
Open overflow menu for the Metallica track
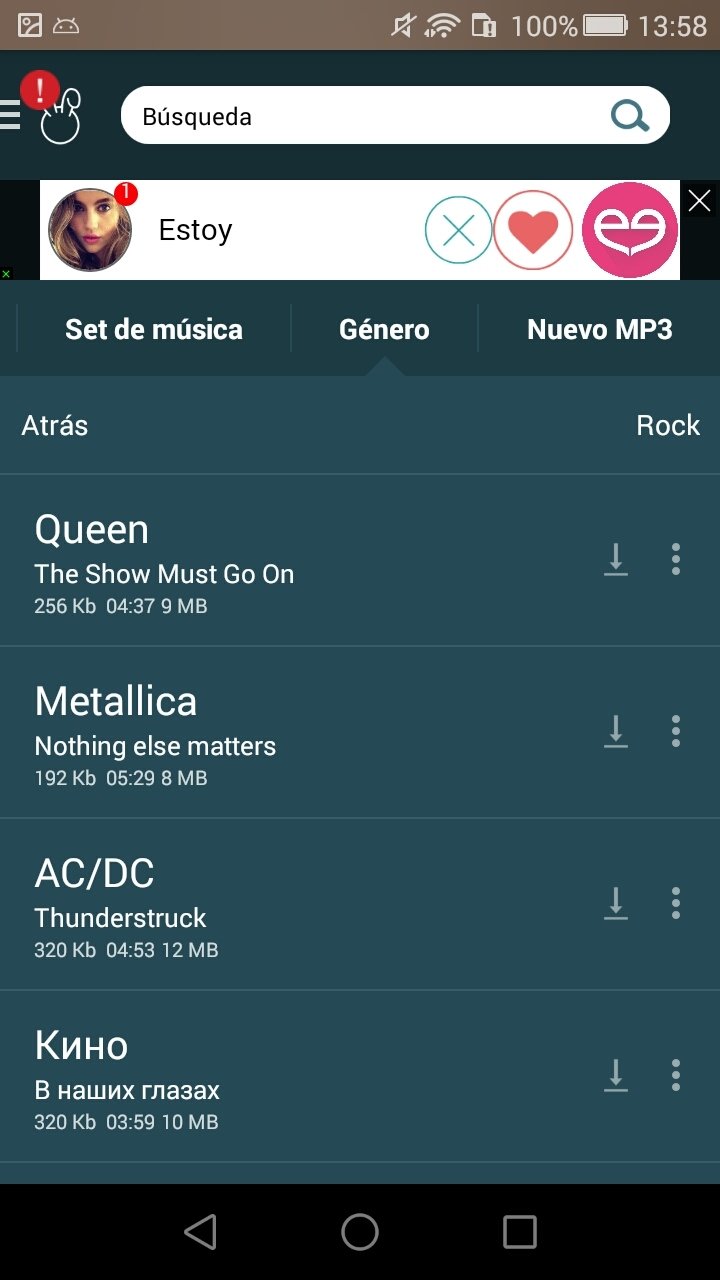tap(676, 731)
